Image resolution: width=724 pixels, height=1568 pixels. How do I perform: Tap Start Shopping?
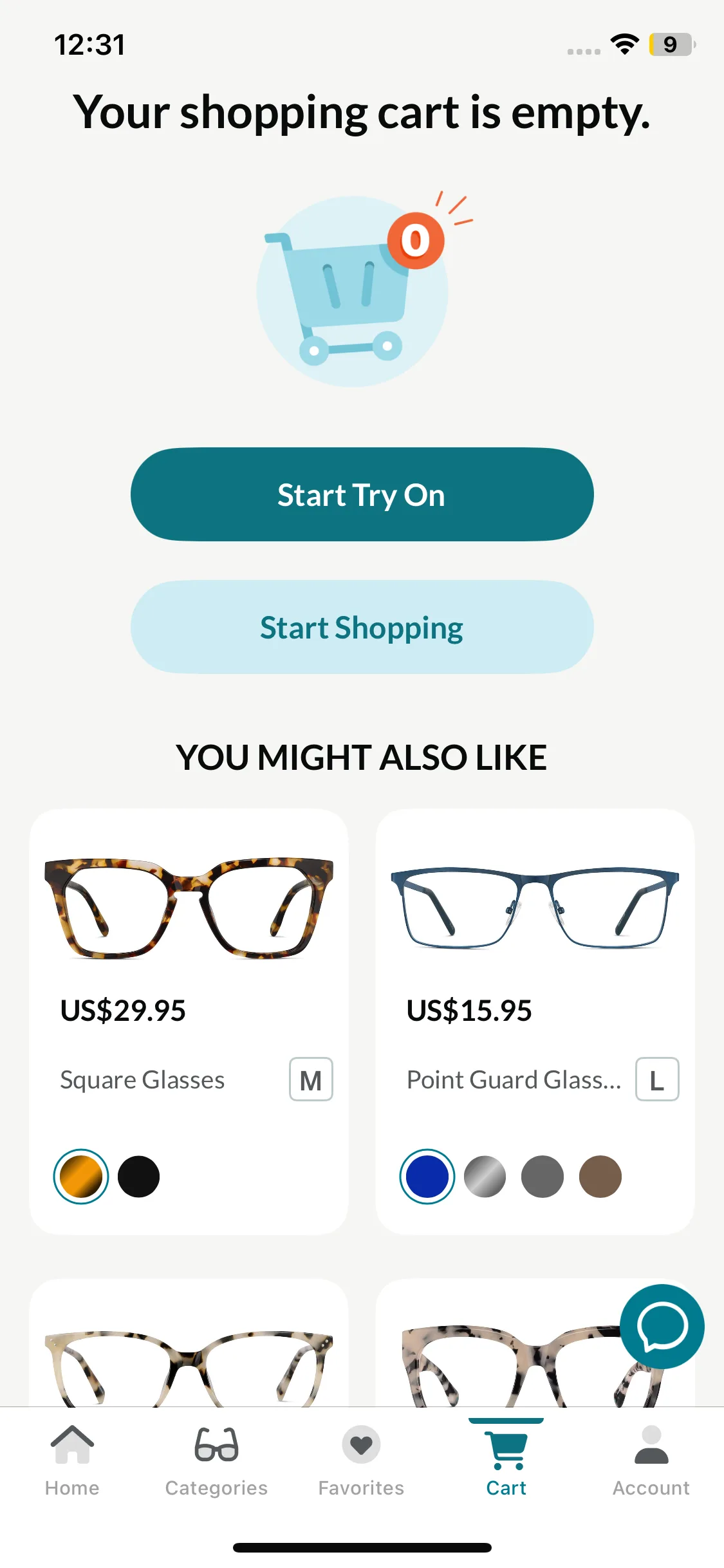[362, 627]
